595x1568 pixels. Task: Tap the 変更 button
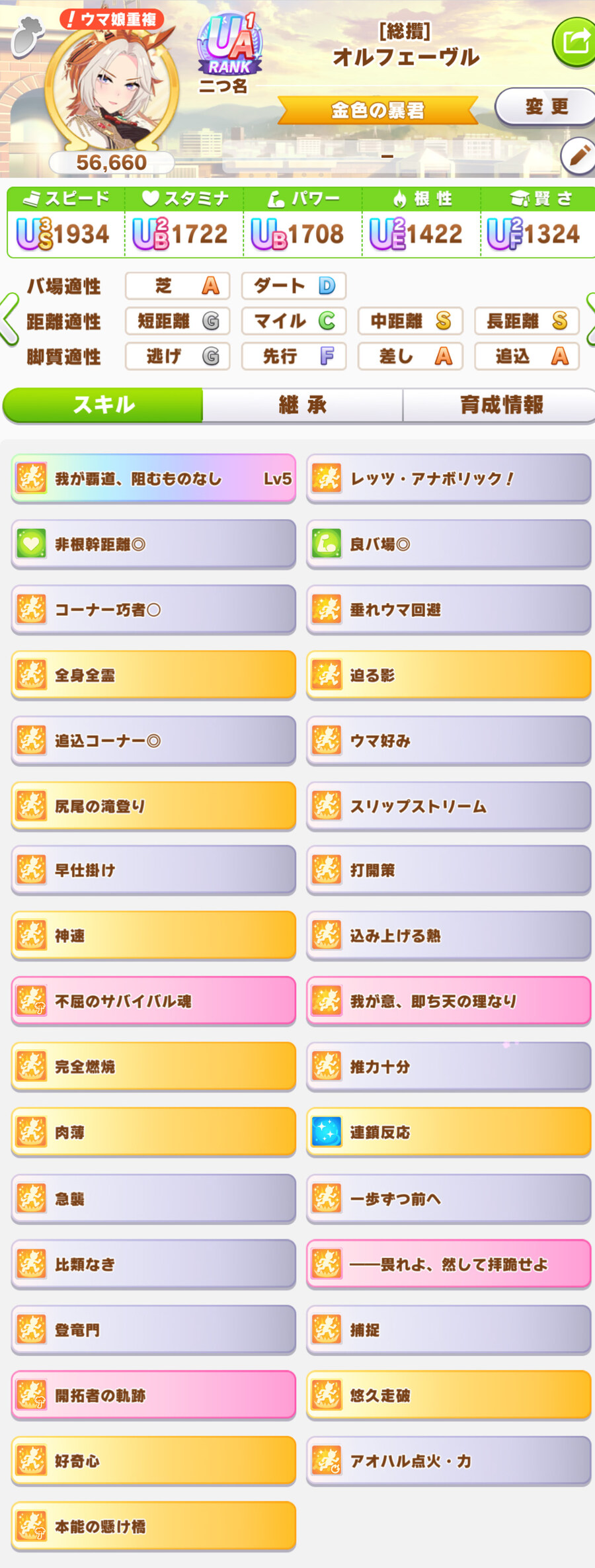click(546, 107)
